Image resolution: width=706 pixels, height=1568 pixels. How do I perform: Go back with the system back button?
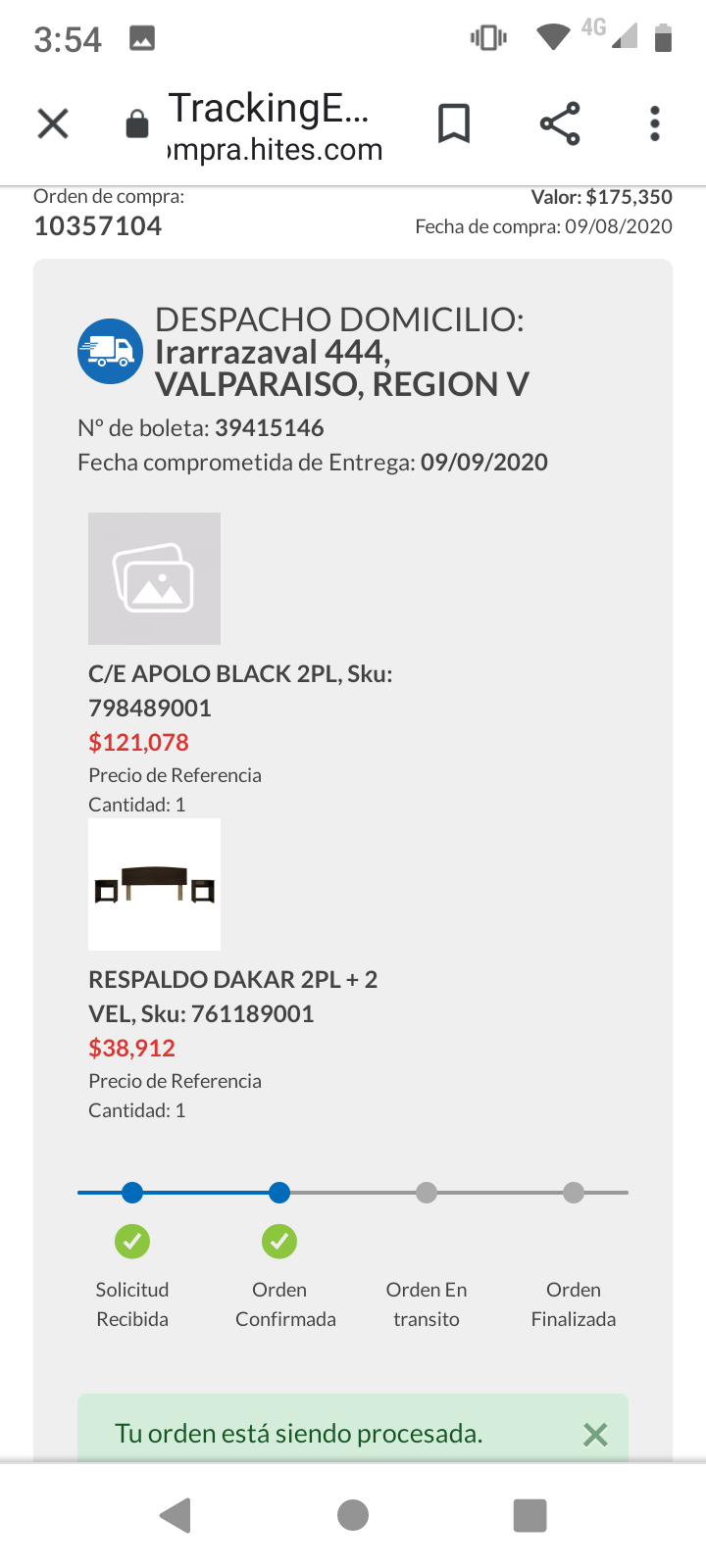pos(176,1515)
